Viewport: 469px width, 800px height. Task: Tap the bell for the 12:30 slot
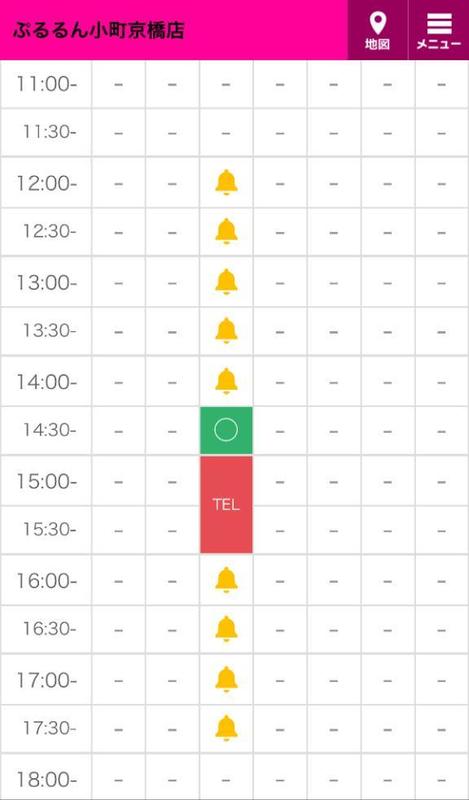point(226,232)
